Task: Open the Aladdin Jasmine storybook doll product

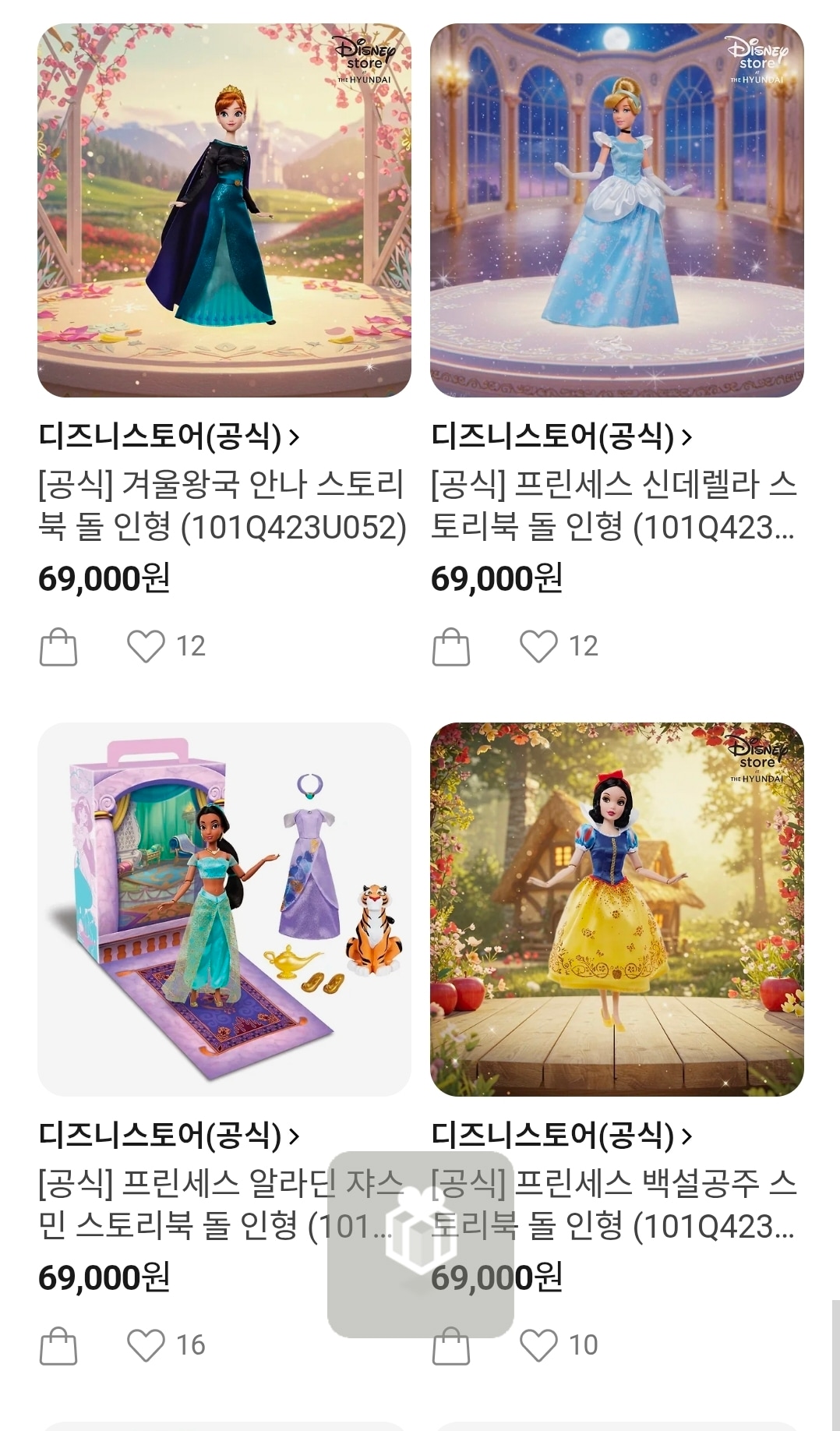Action: tap(224, 910)
